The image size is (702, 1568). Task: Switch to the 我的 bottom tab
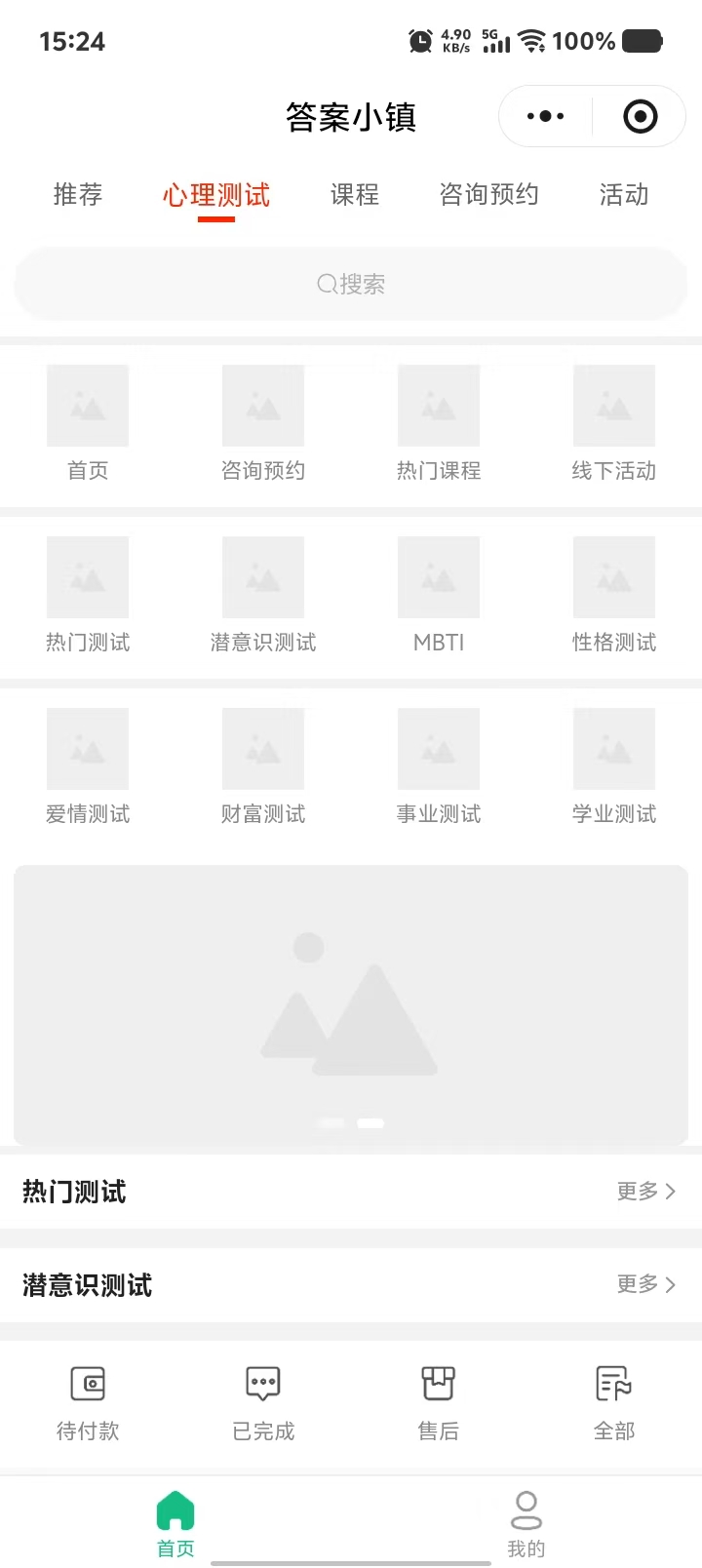526,1523
